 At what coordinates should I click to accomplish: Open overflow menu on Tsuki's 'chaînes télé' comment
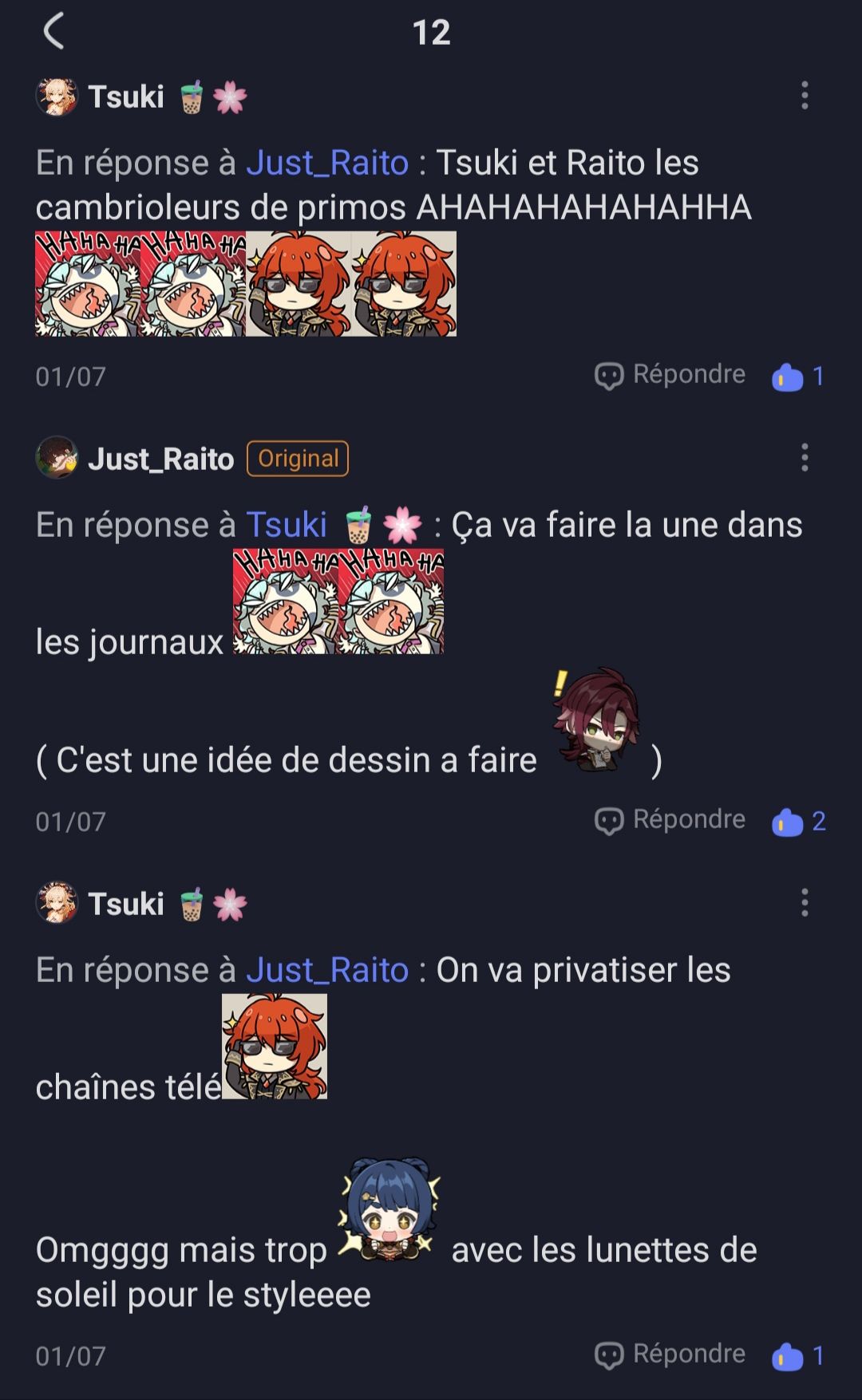coord(805,903)
